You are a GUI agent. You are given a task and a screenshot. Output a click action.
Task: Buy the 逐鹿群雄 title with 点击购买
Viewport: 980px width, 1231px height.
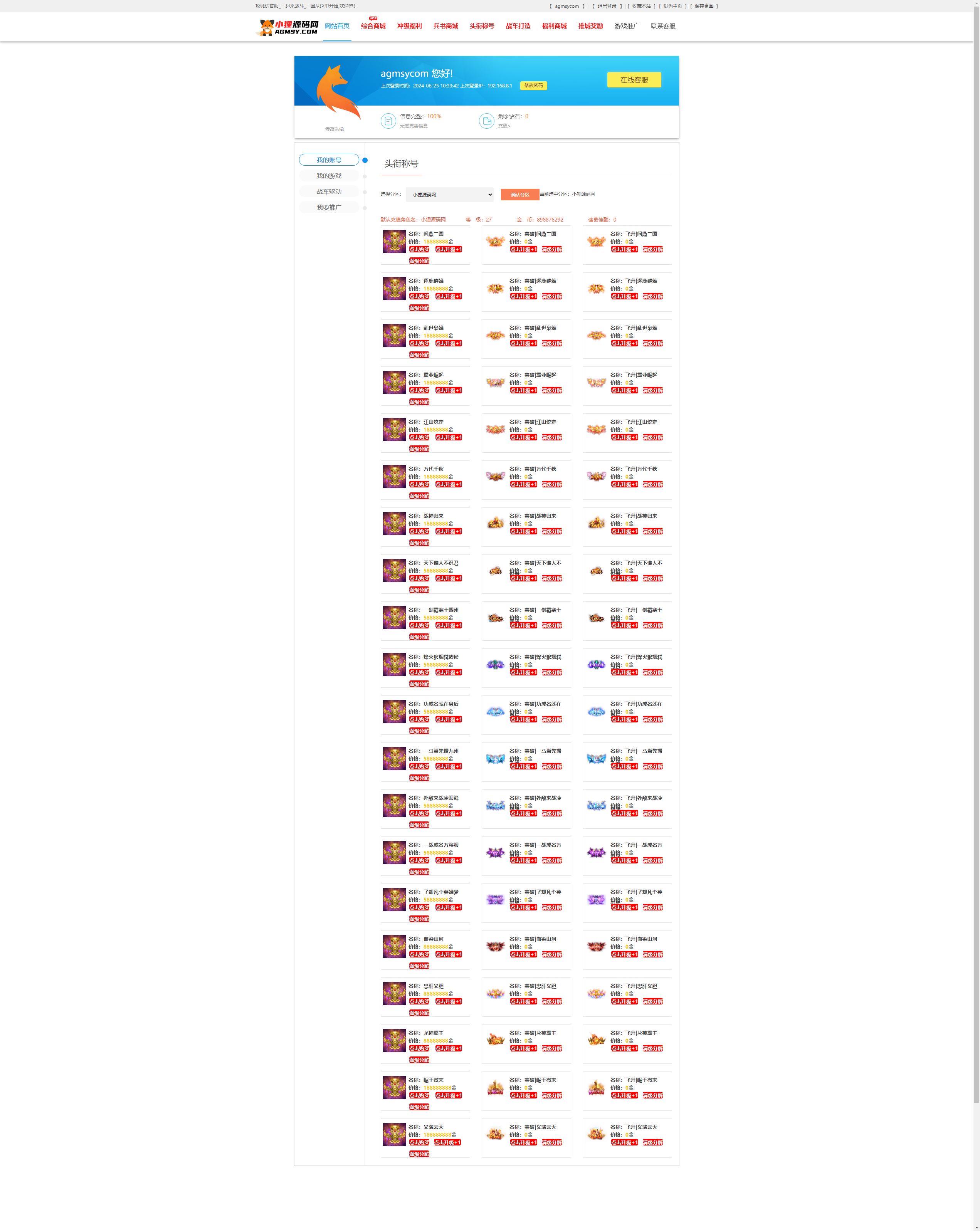[x=419, y=296]
